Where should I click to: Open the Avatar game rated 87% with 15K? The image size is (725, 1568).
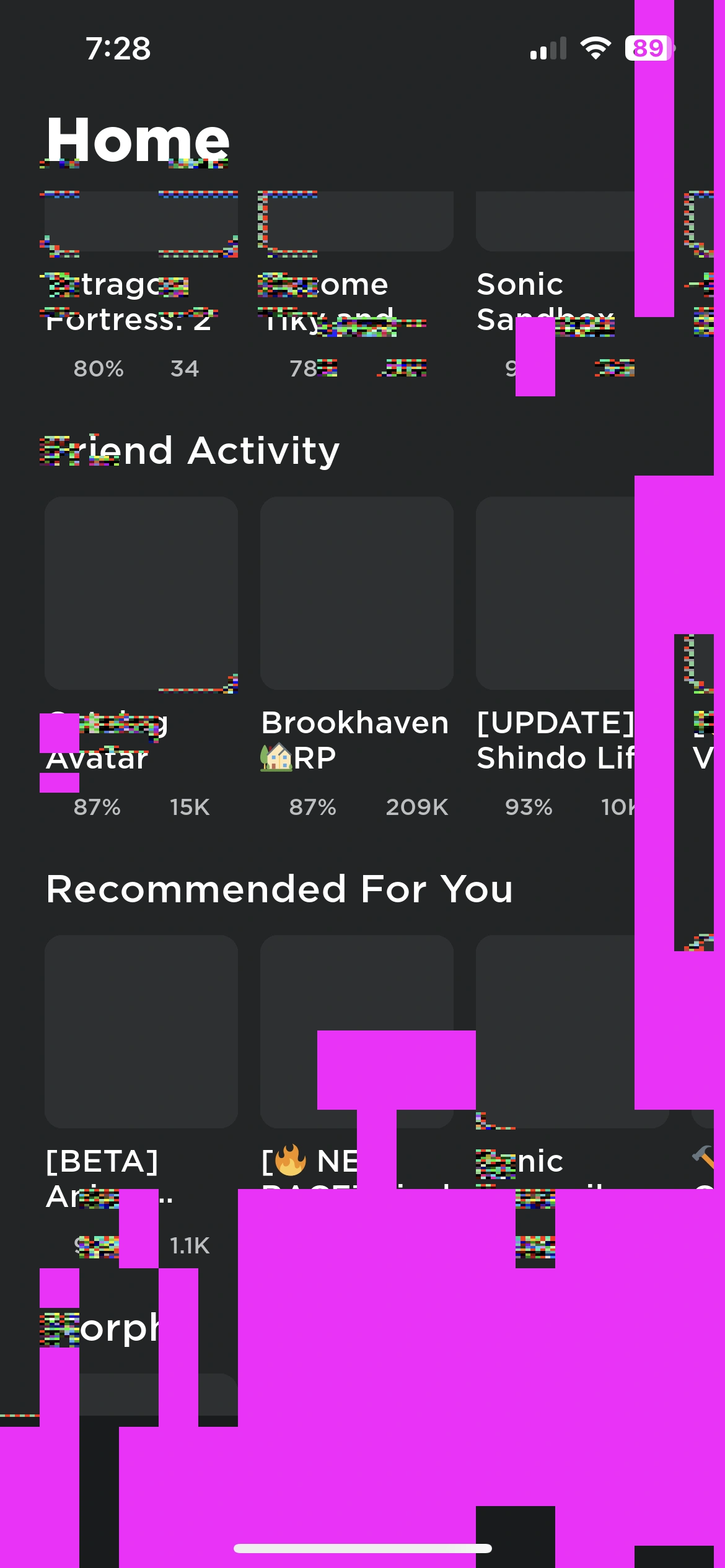click(141, 593)
